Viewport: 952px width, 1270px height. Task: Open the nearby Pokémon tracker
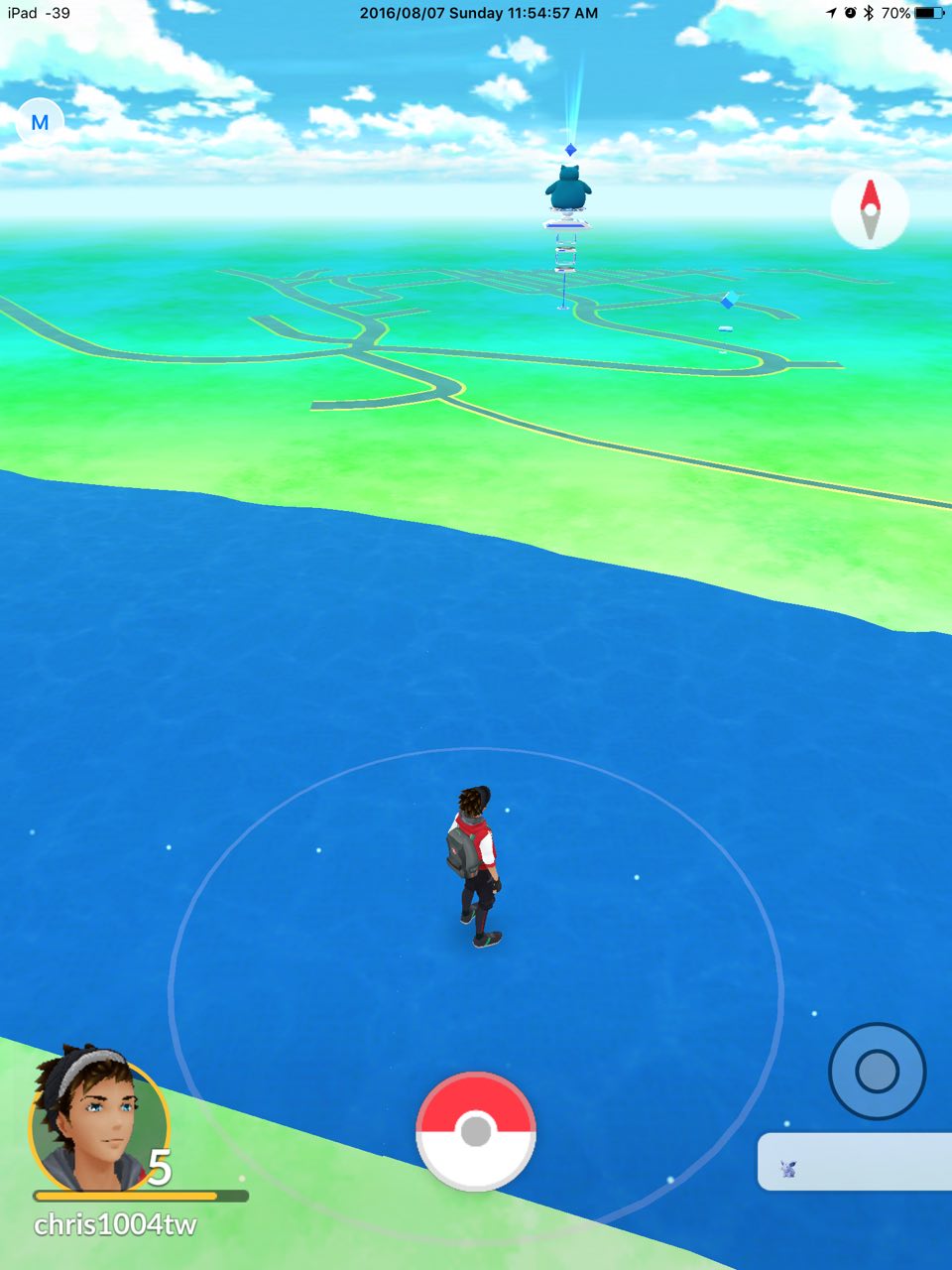click(853, 1163)
